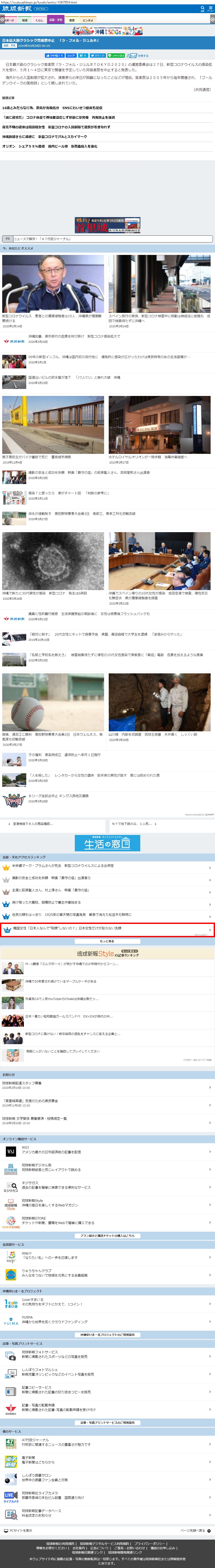Switch to the エンタメ tab

[88, 20]
